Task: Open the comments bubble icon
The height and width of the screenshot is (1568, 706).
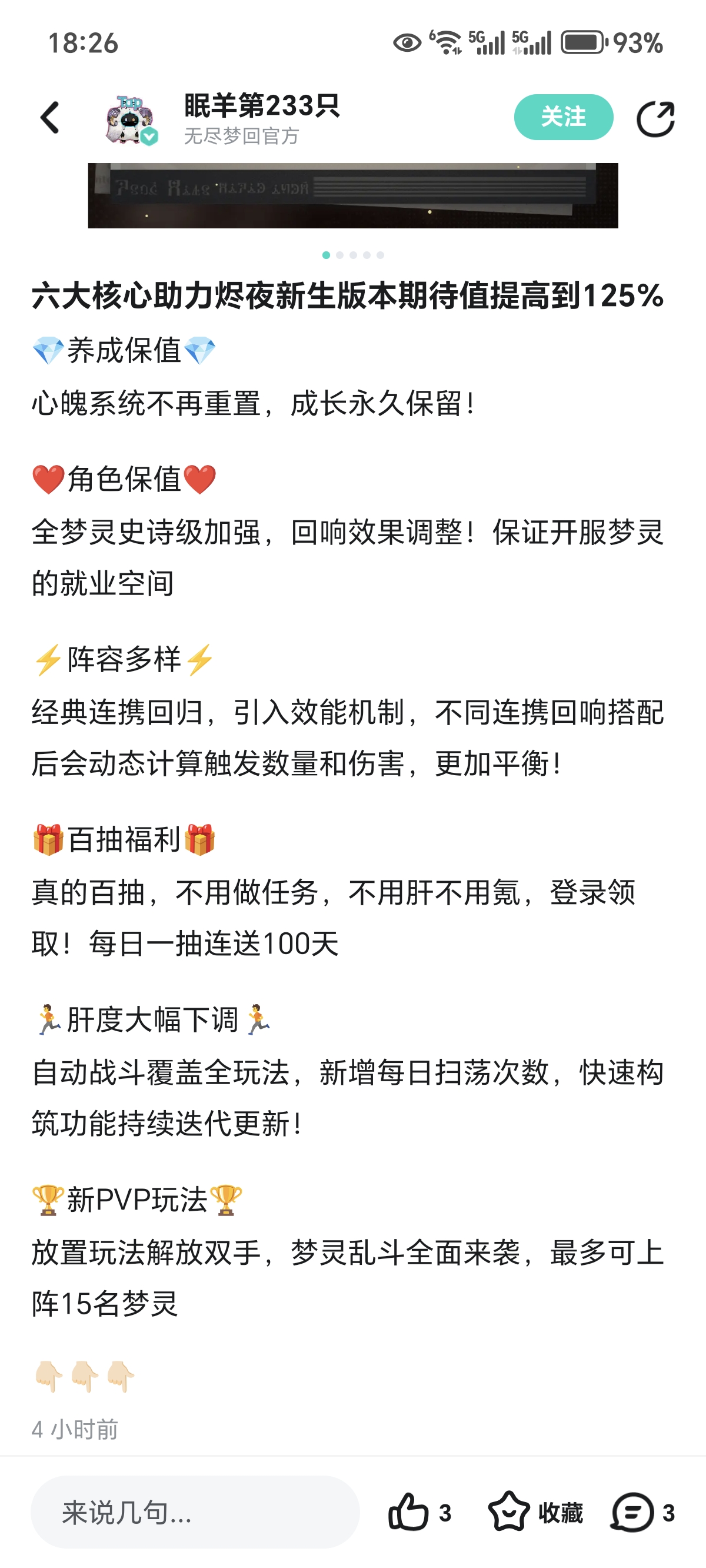Action: point(632,1512)
